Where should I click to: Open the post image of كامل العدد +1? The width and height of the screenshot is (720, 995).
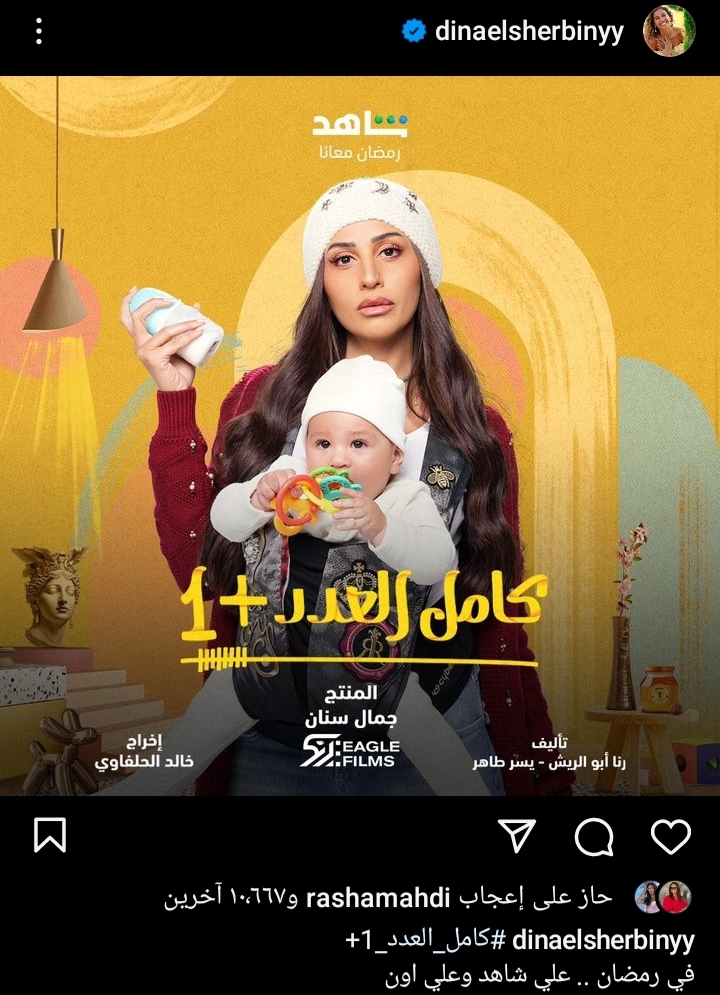tap(360, 435)
